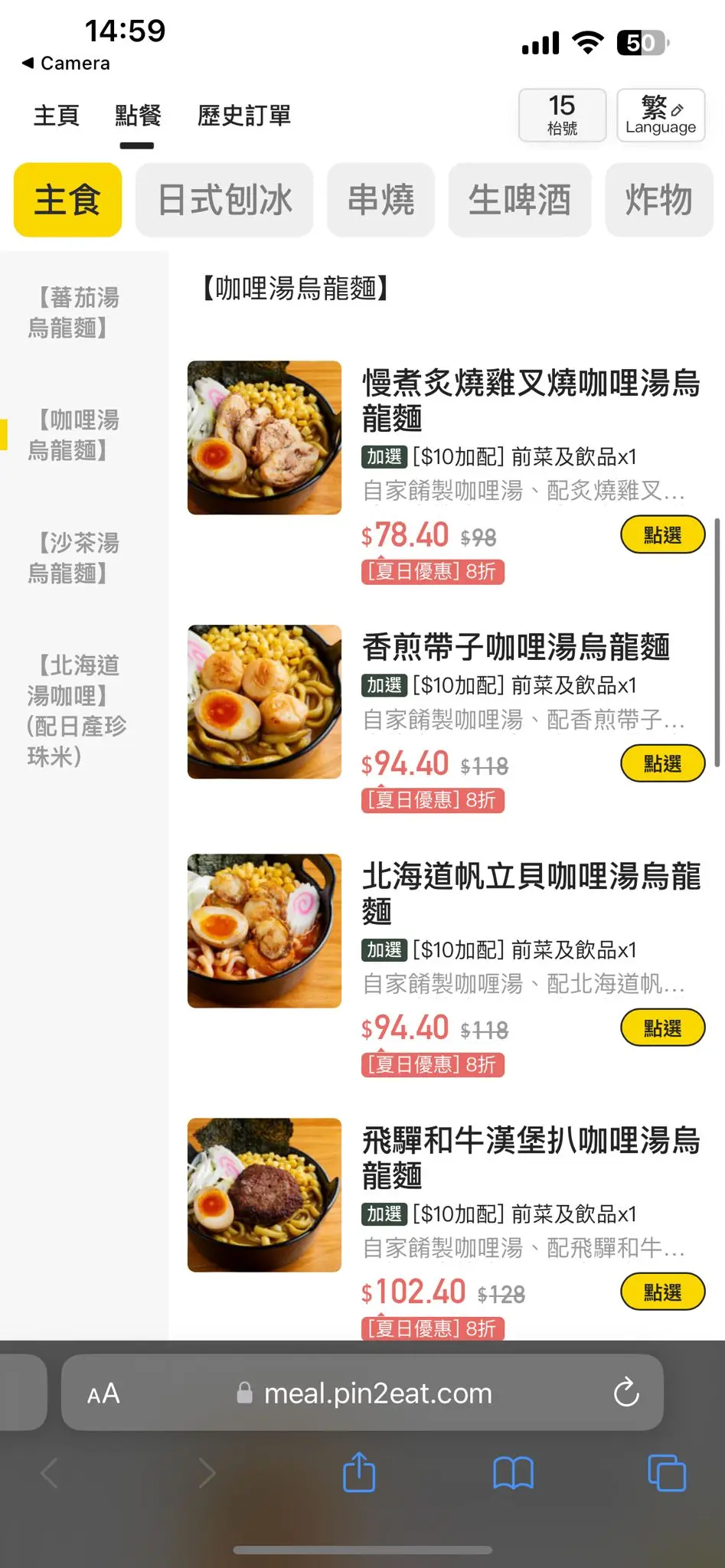Image resolution: width=725 pixels, height=1568 pixels.
Task: Open the 歷史訂單 tab
Action: (244, 116)
